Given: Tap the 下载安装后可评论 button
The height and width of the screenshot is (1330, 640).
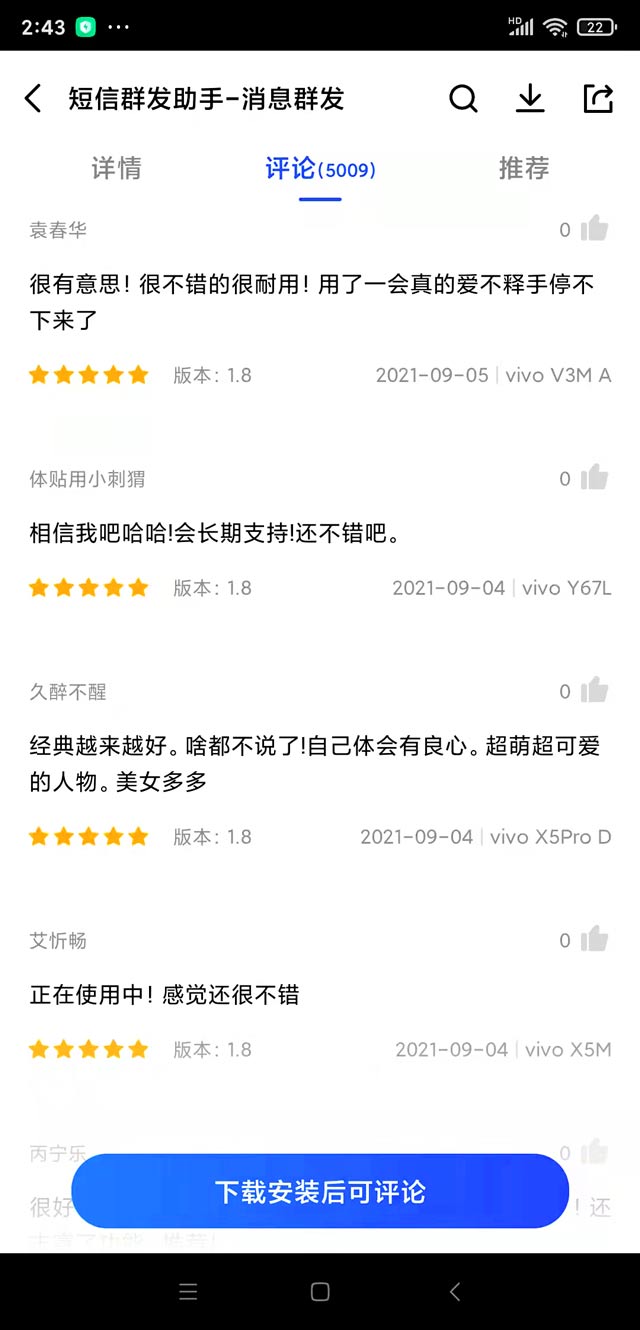Looking at the screenshot, I should (320, 1191).
